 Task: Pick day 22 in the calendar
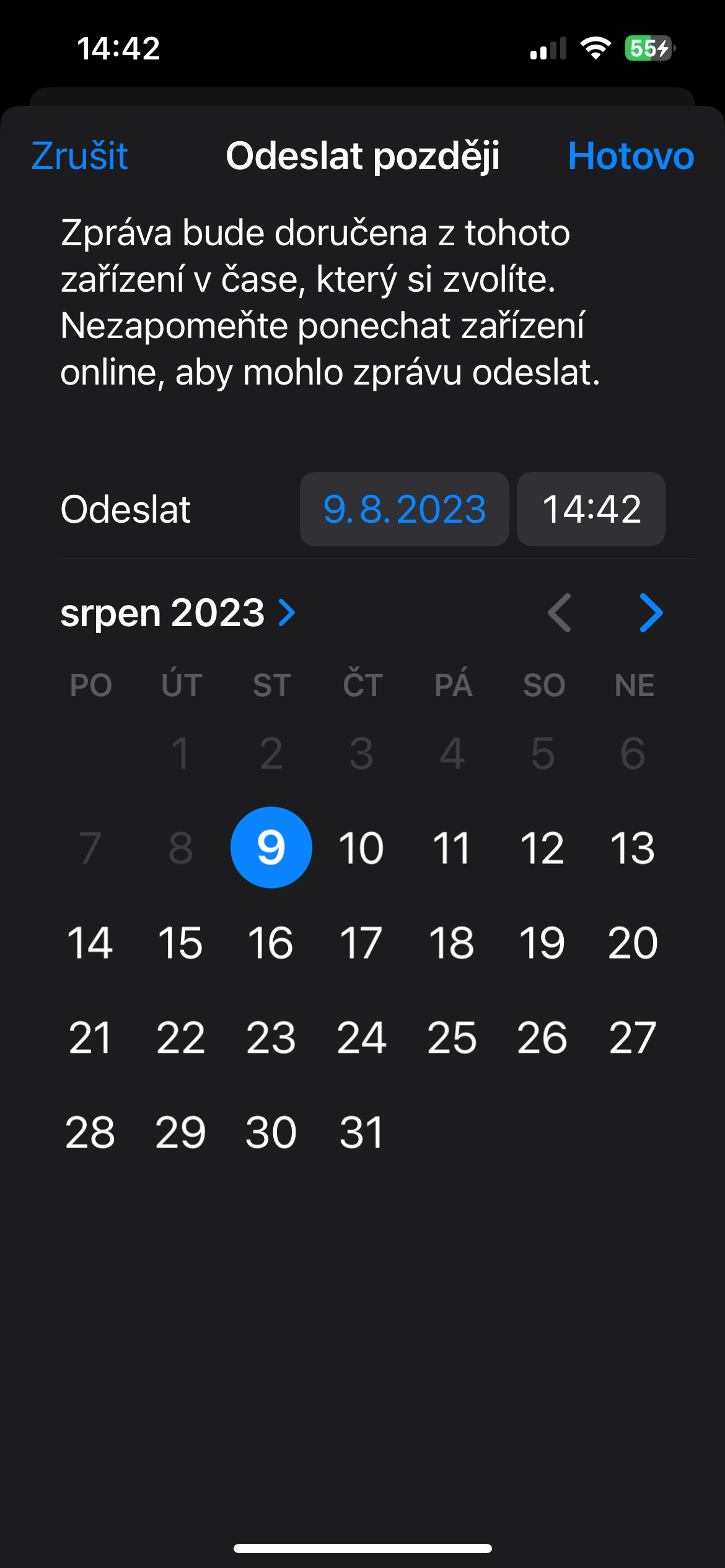point(180,1037)
